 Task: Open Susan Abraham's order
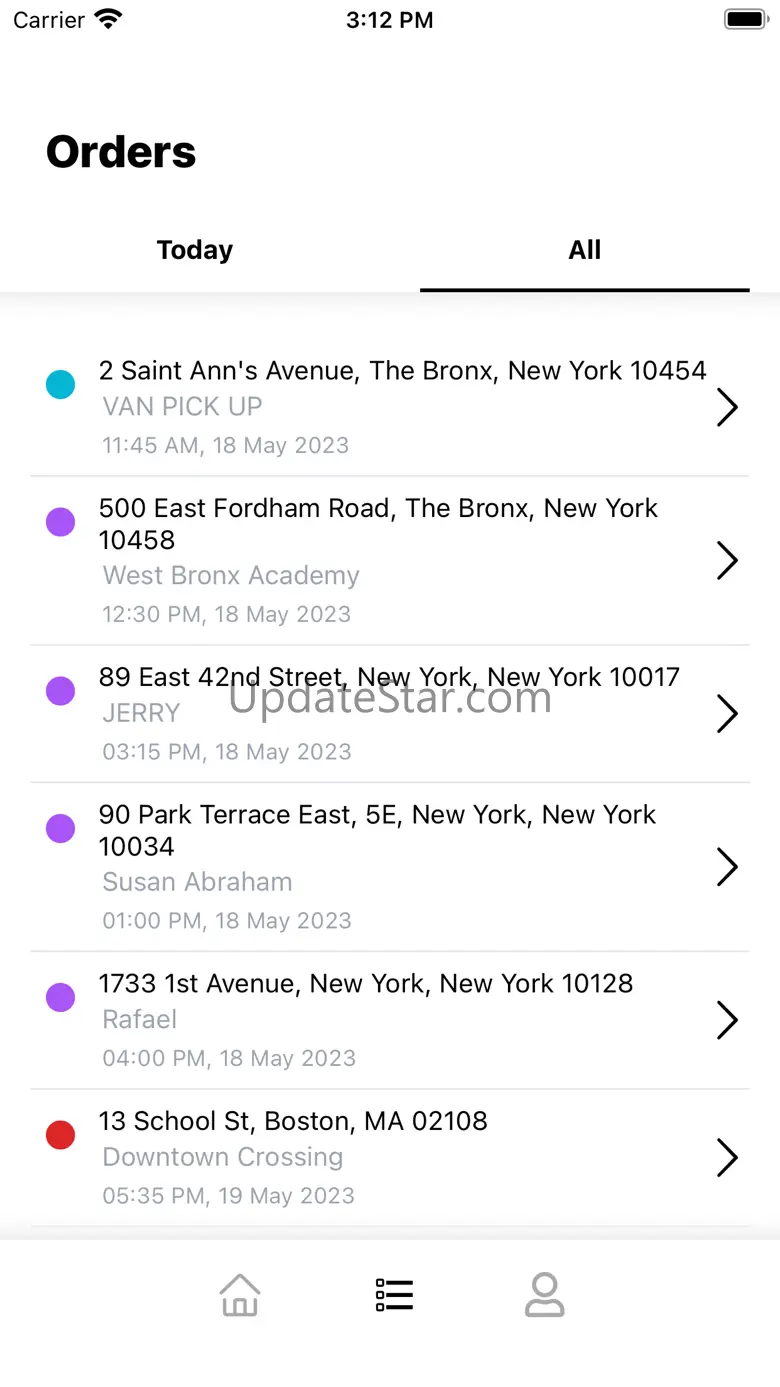(x=390, y=866)
